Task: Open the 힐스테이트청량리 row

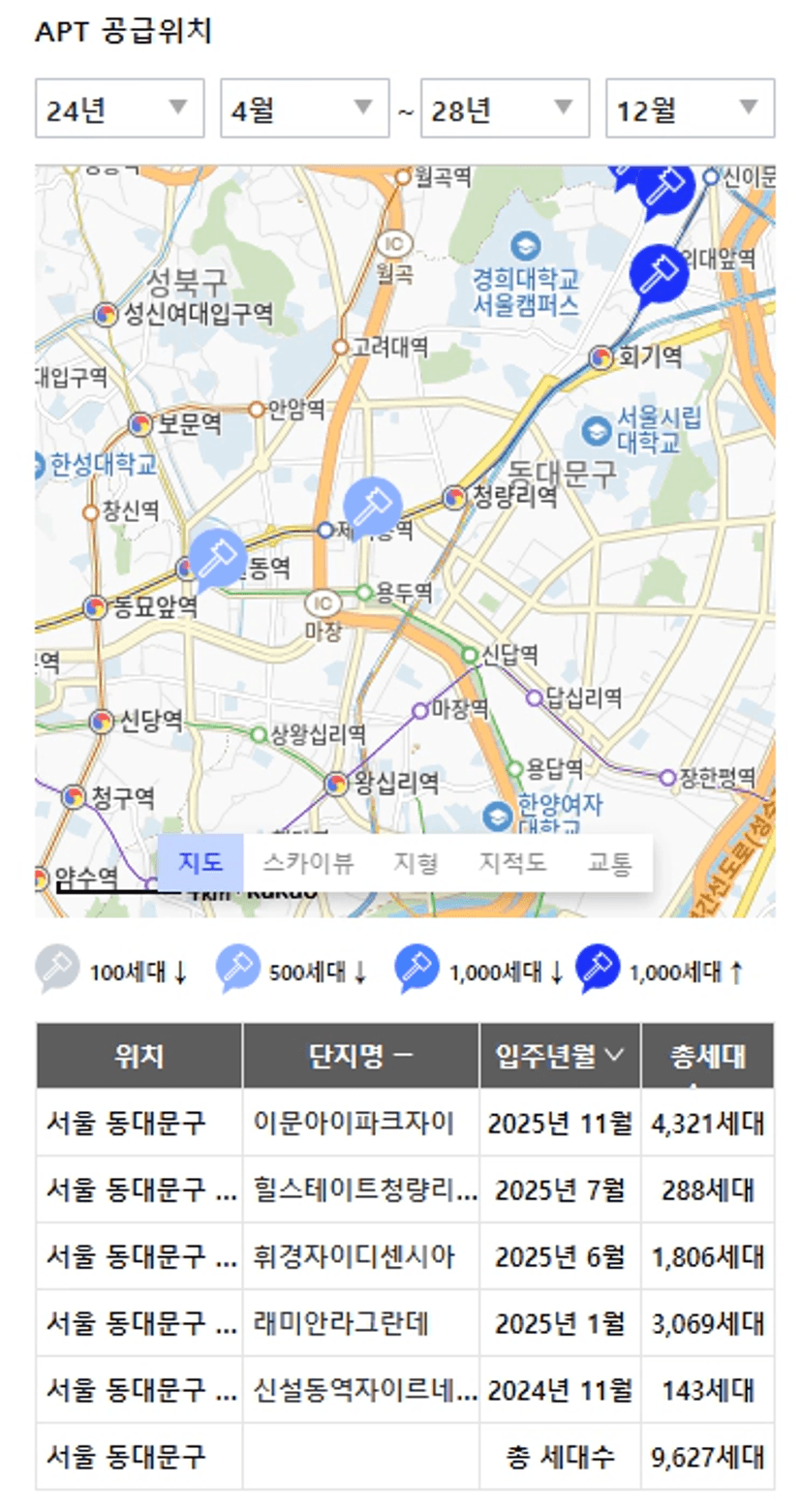Action: pyautogui.click(x=405, y=1189)
